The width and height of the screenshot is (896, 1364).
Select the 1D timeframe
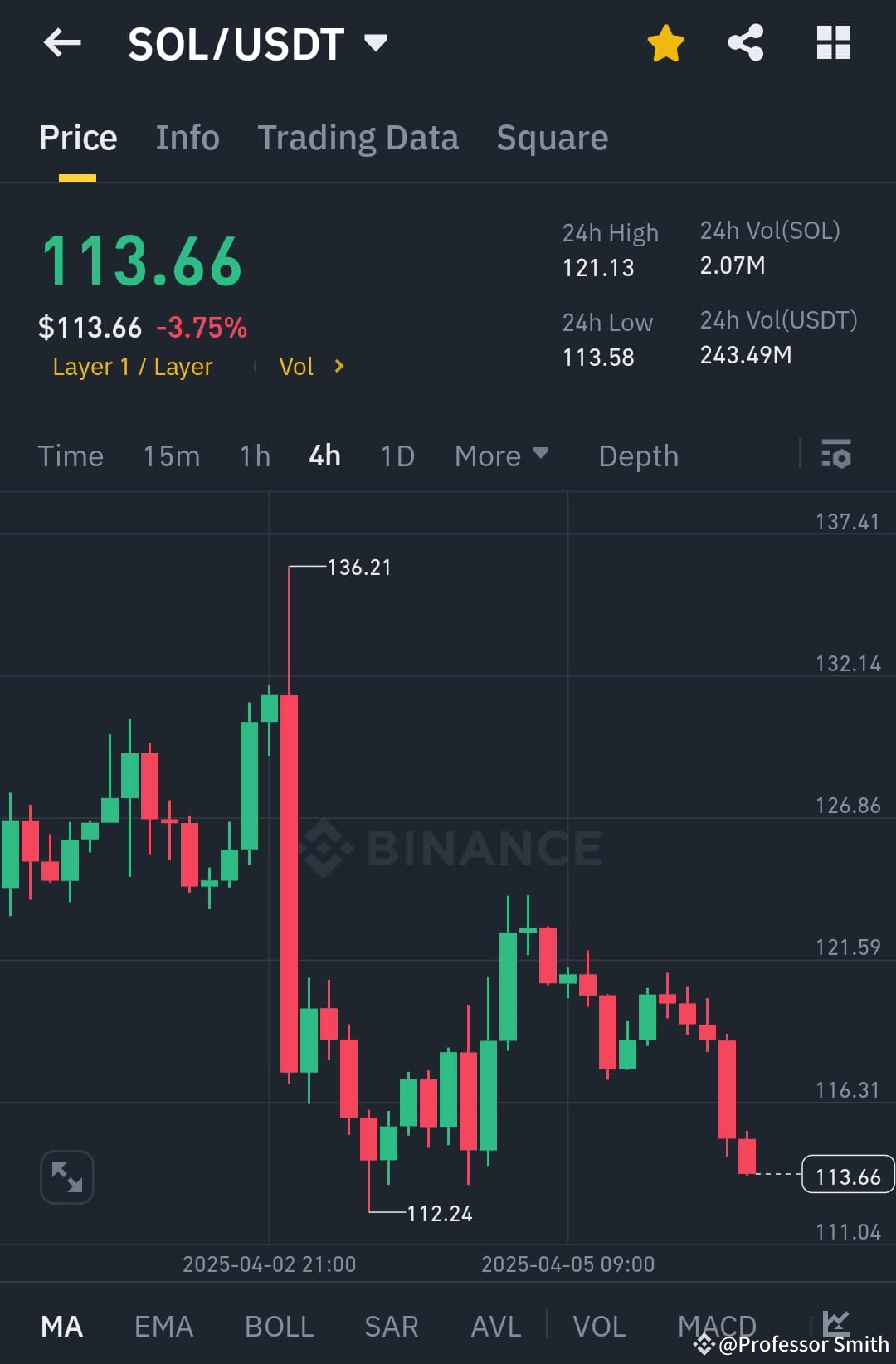pos(396,455)
